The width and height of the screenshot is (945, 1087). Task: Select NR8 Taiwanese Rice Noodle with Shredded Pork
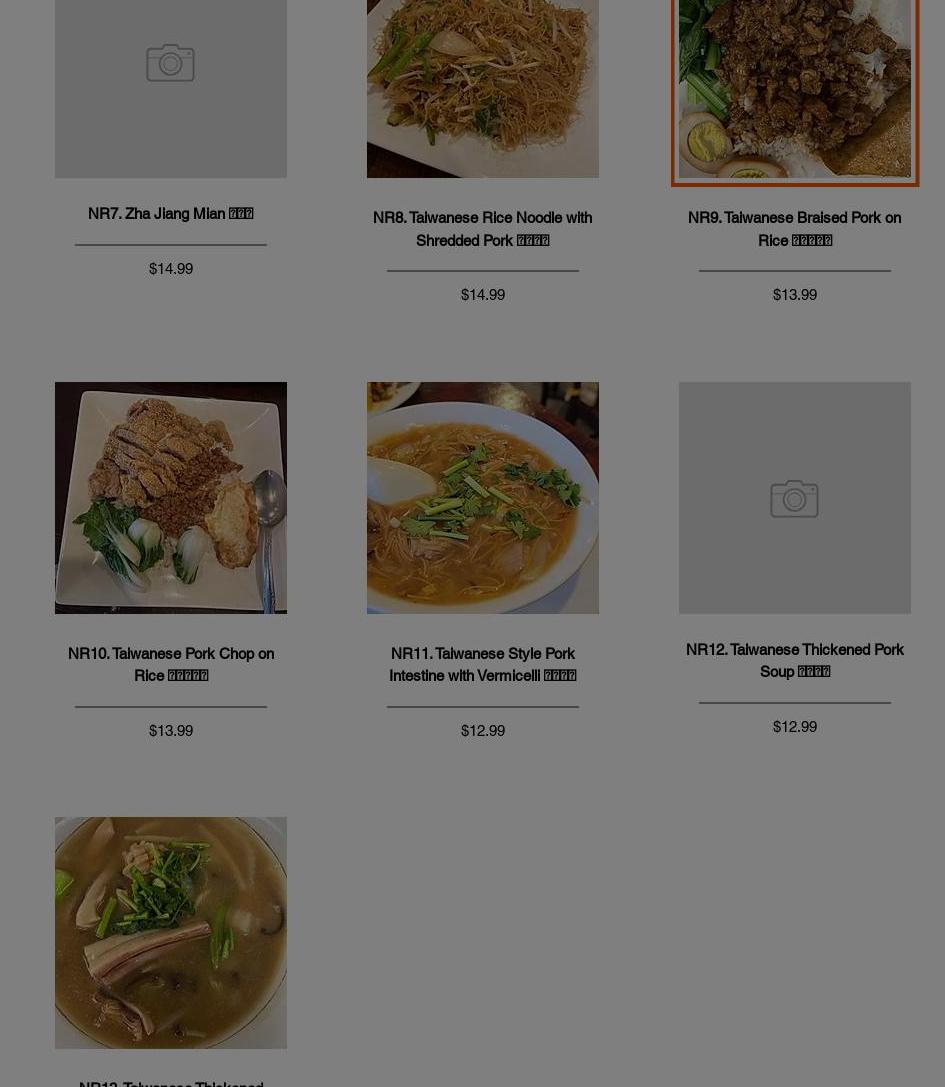482,228
